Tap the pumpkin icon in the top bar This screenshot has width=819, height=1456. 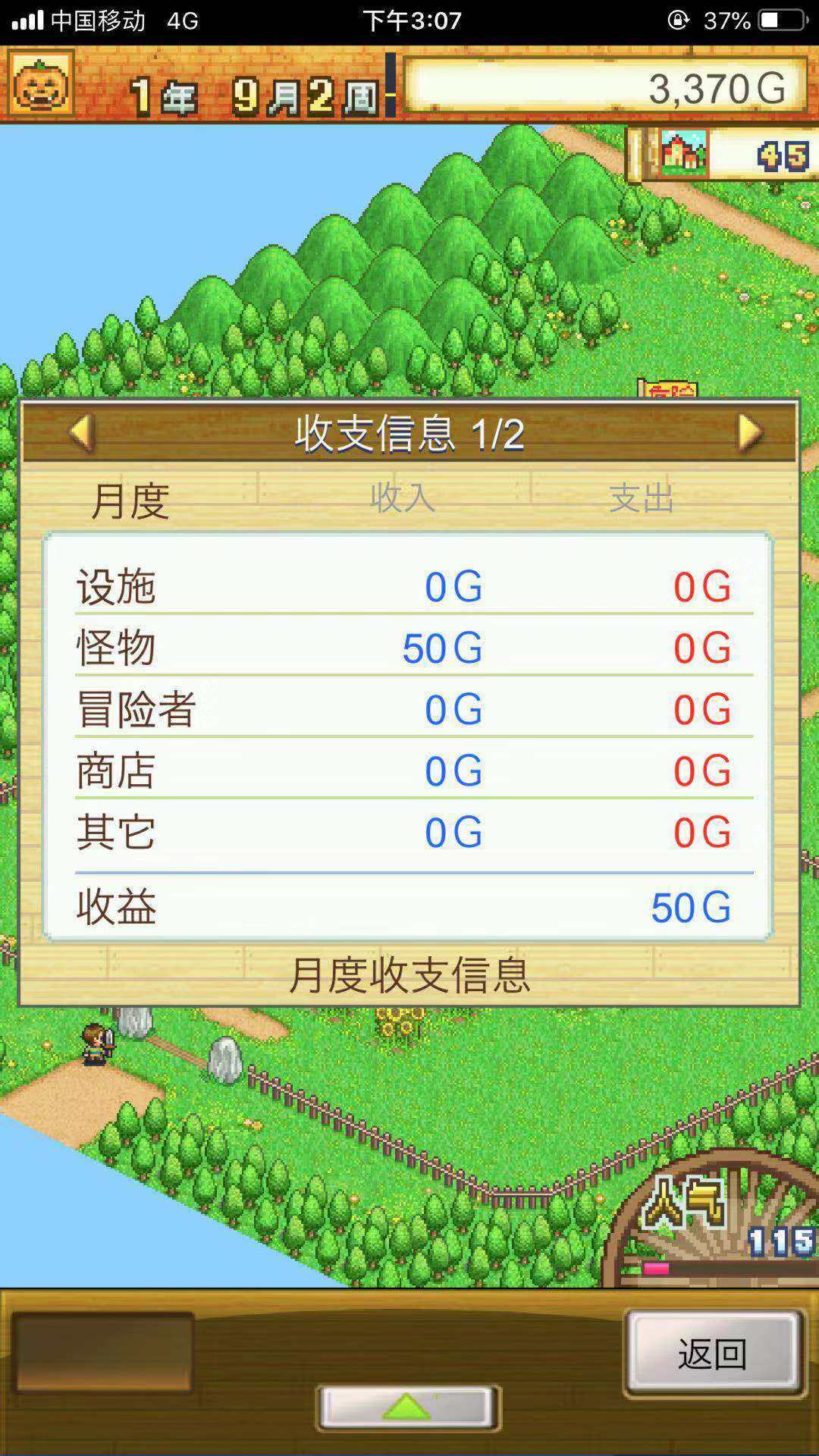coord(41,84)
